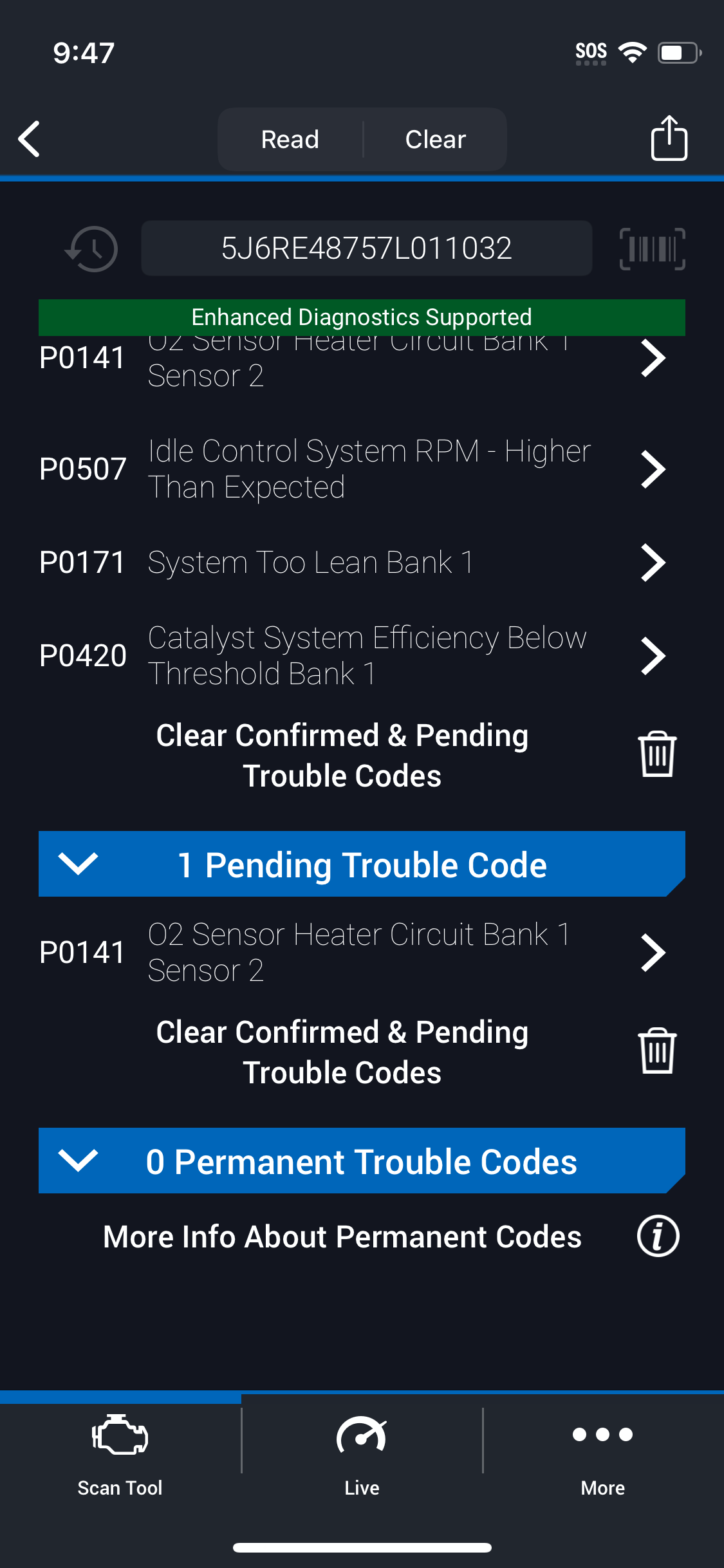This screenshot has width=724, height=1568.
Task: Collapse the 0 Permanent Trouble Codes section
Action: pos(362,1161)
